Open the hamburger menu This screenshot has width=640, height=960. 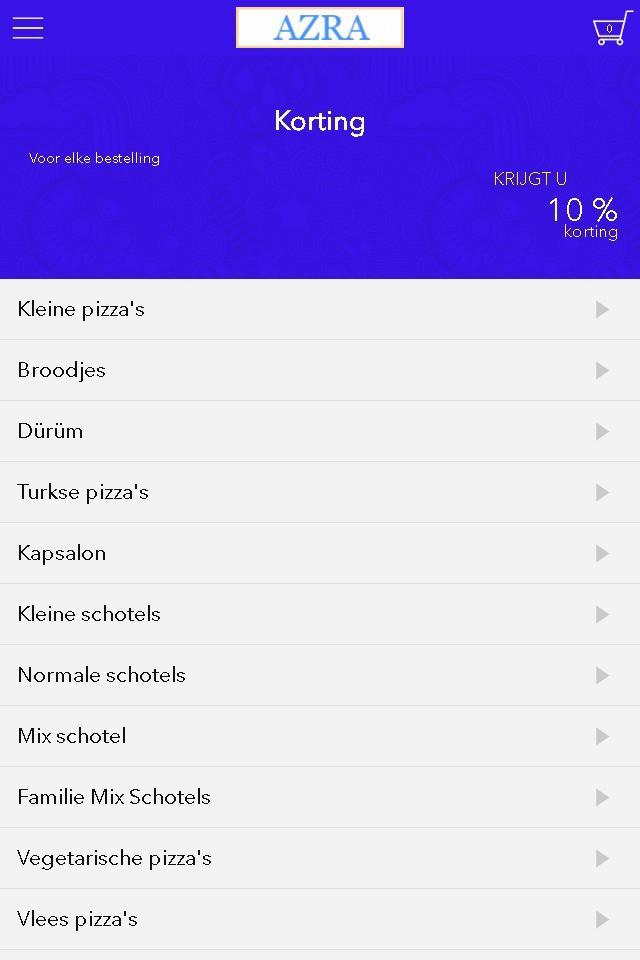coord(28,28)
